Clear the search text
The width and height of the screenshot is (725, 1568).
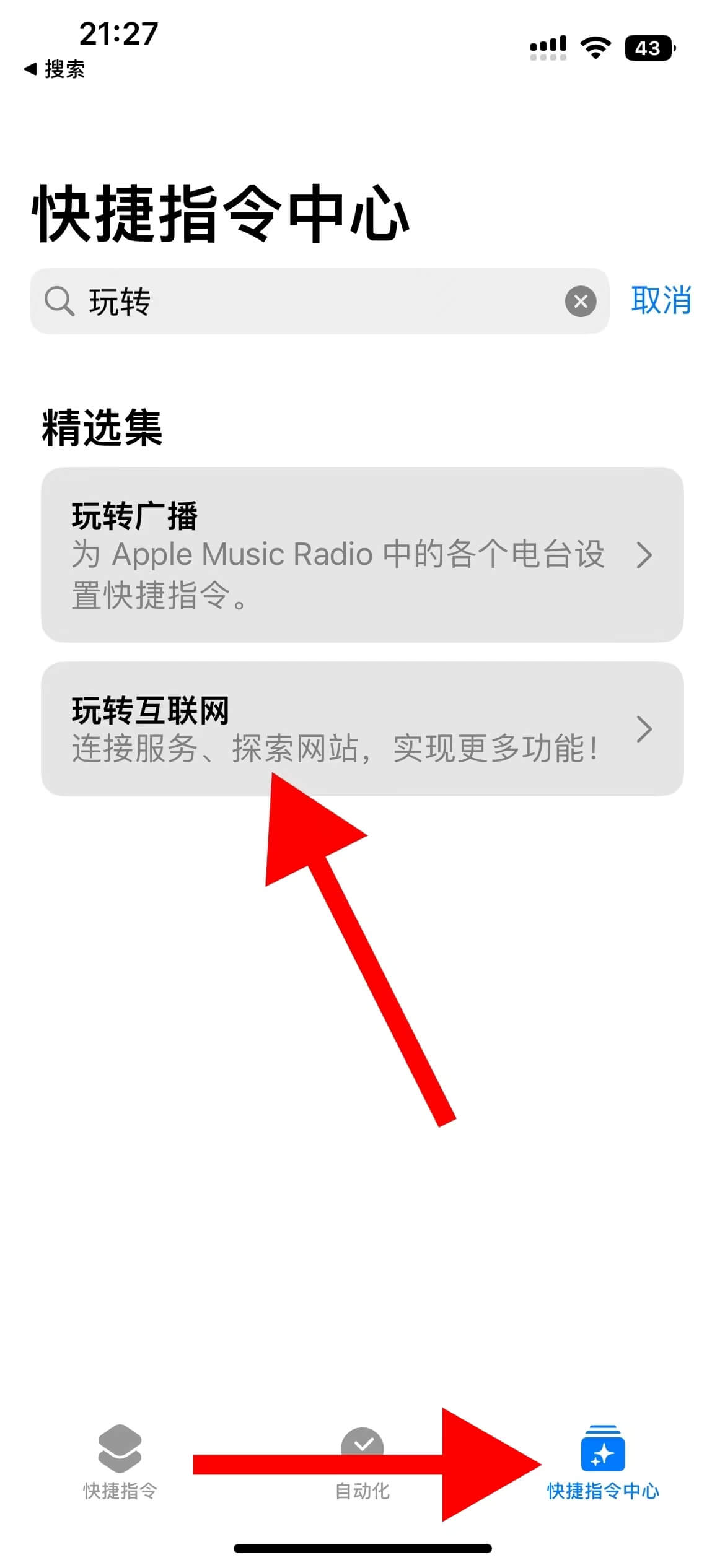(x=581, y=302)
